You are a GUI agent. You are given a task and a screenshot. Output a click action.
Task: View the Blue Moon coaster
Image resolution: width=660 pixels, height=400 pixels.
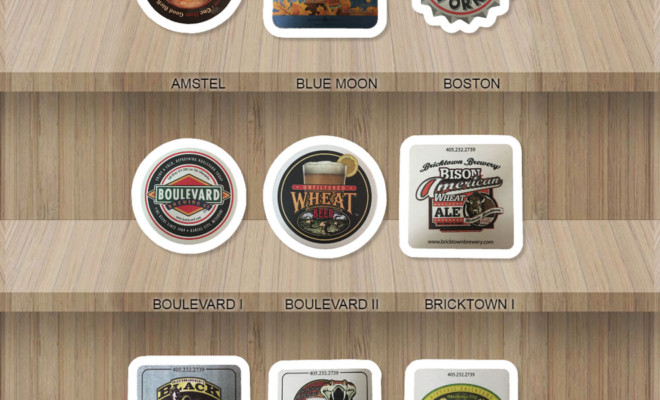(325, 16)
